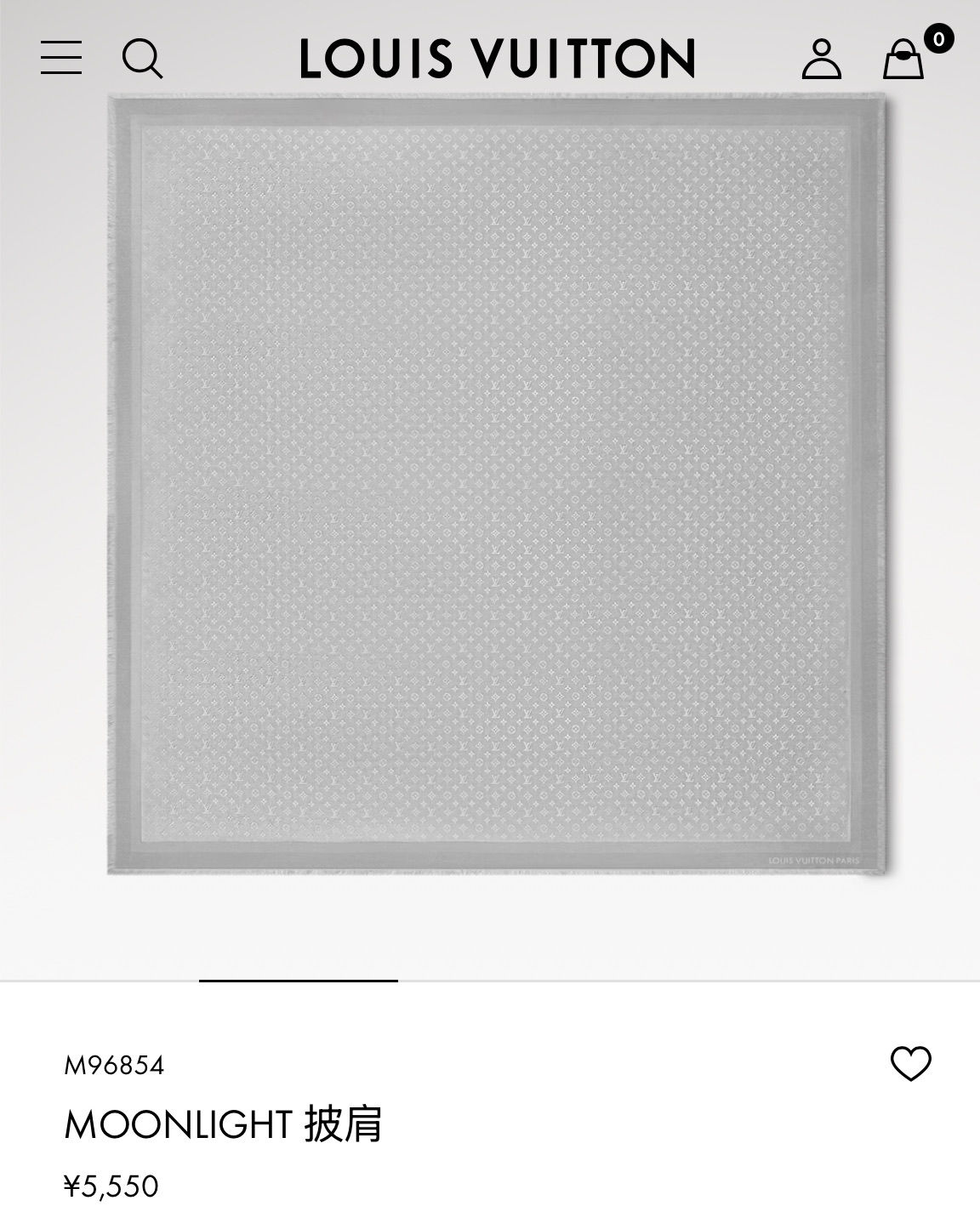Open the account profile icon

coord(821,59)
